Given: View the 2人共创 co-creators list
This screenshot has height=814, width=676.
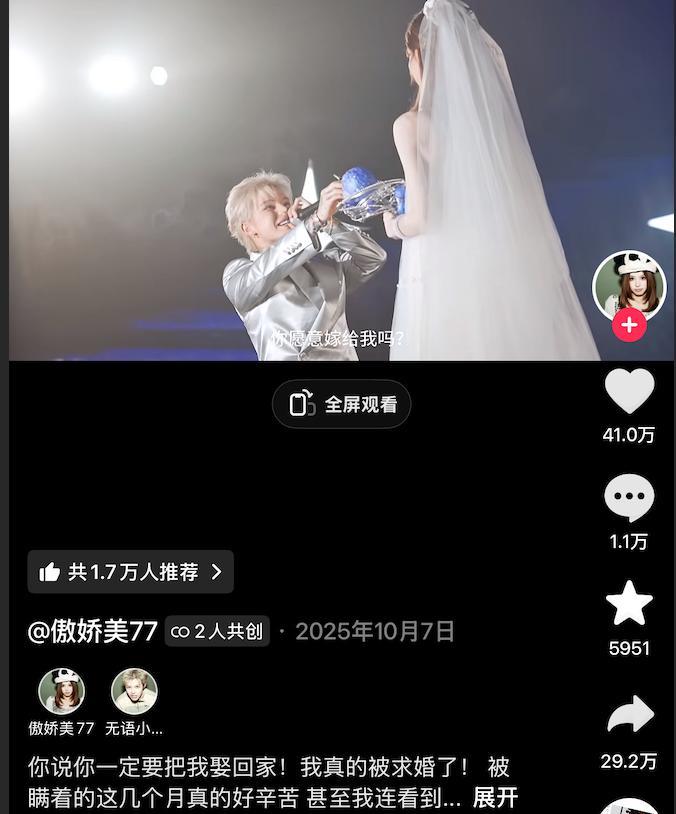Looking at the screenshot, I should [x=217, y=631].
